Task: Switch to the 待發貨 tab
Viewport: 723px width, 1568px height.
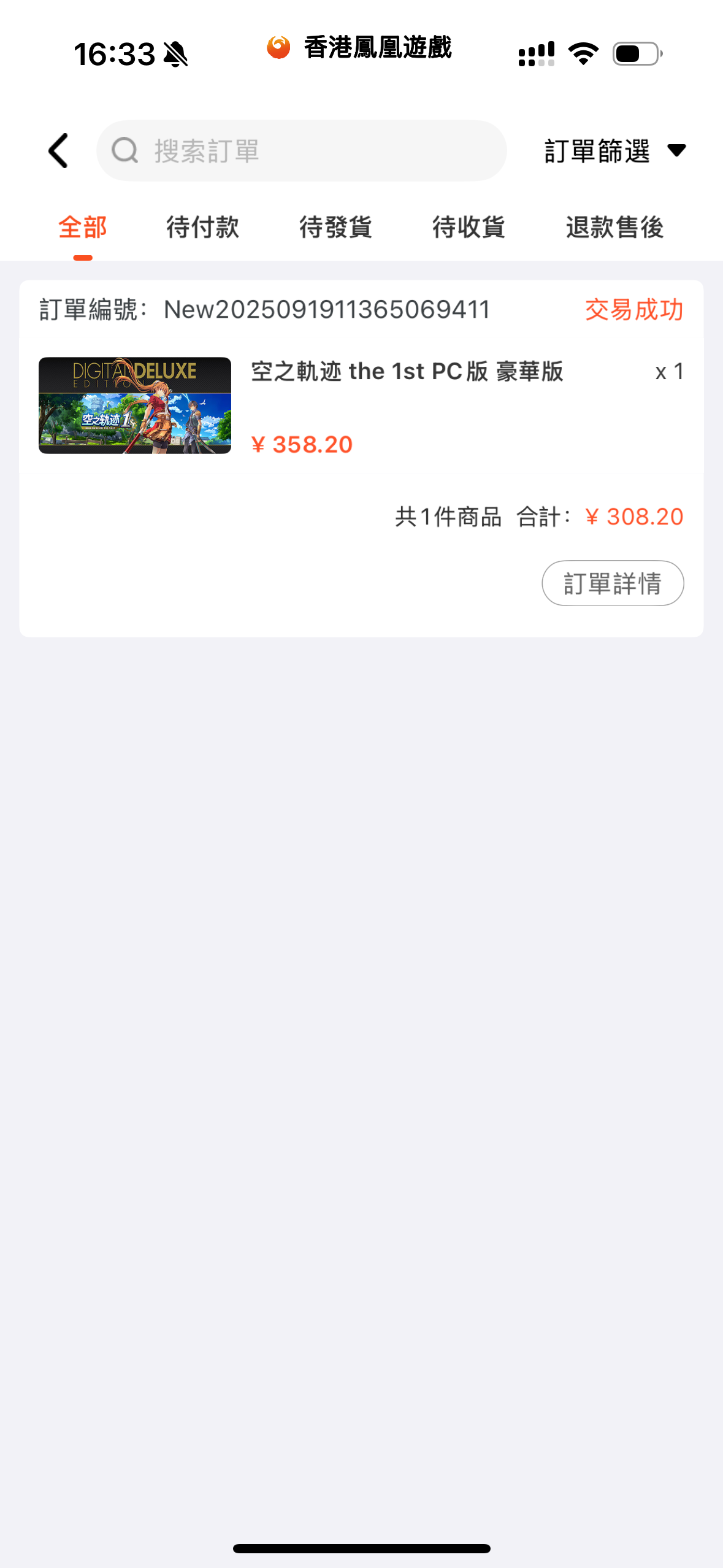Action: 335,228
